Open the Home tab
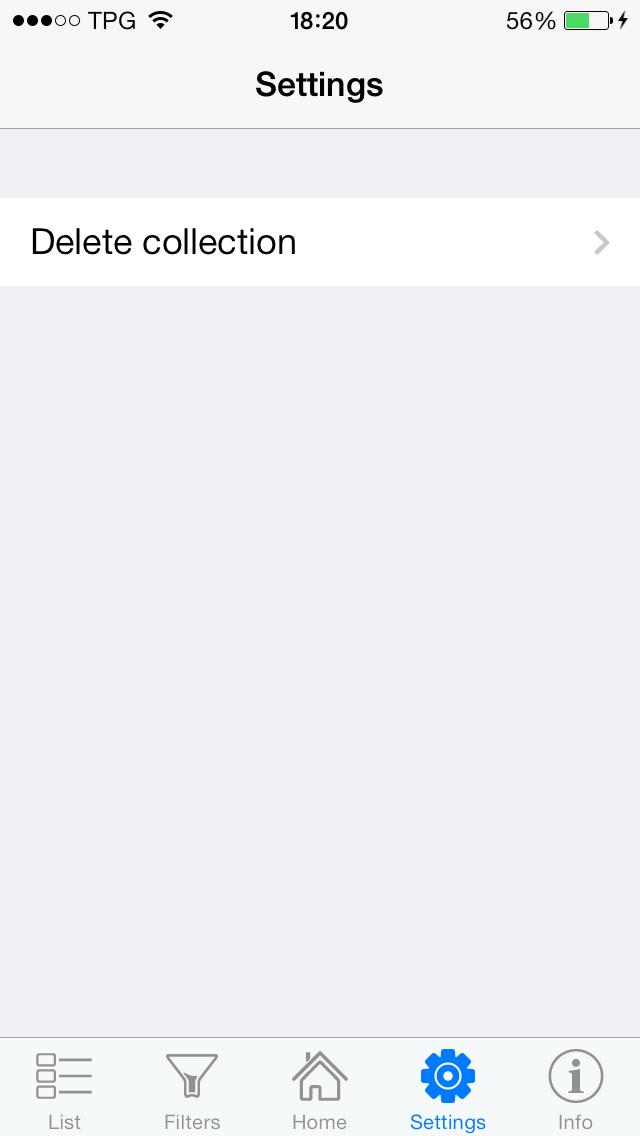This screenshot has height=1136, width=640. 320,1088
